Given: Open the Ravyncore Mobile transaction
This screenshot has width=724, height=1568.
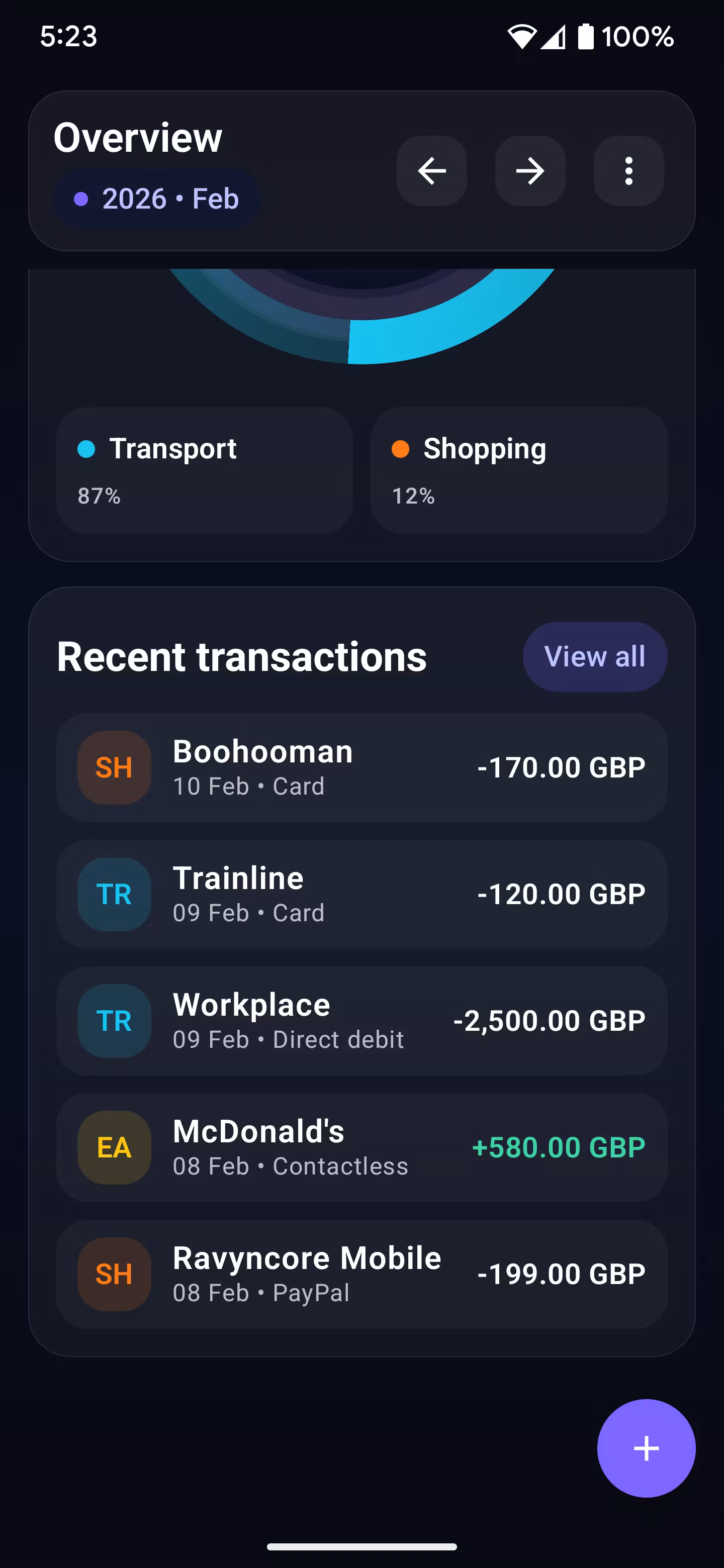Looking at the screenshot, I should pos(361,1274).
